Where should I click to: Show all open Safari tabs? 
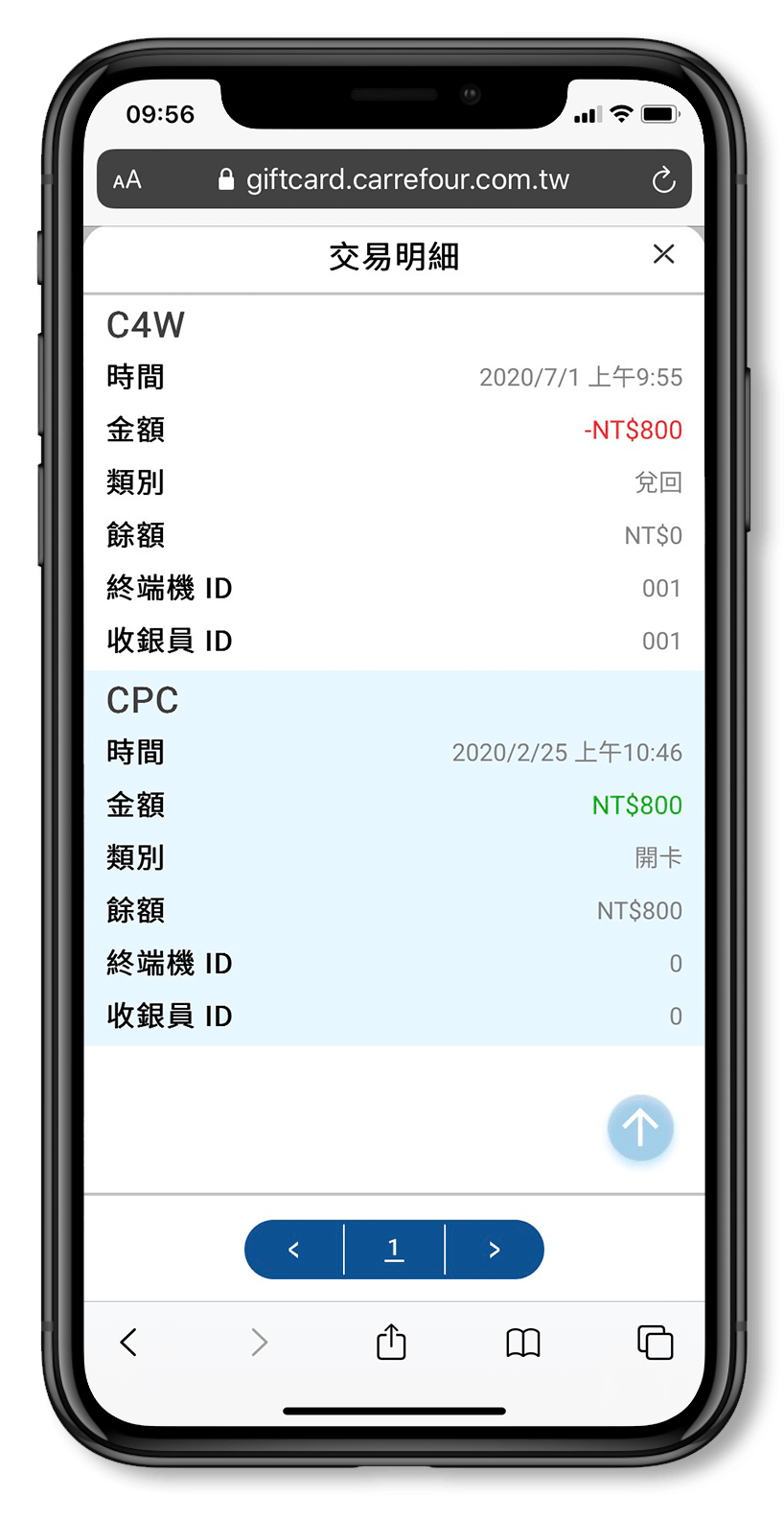[655, 1342]
